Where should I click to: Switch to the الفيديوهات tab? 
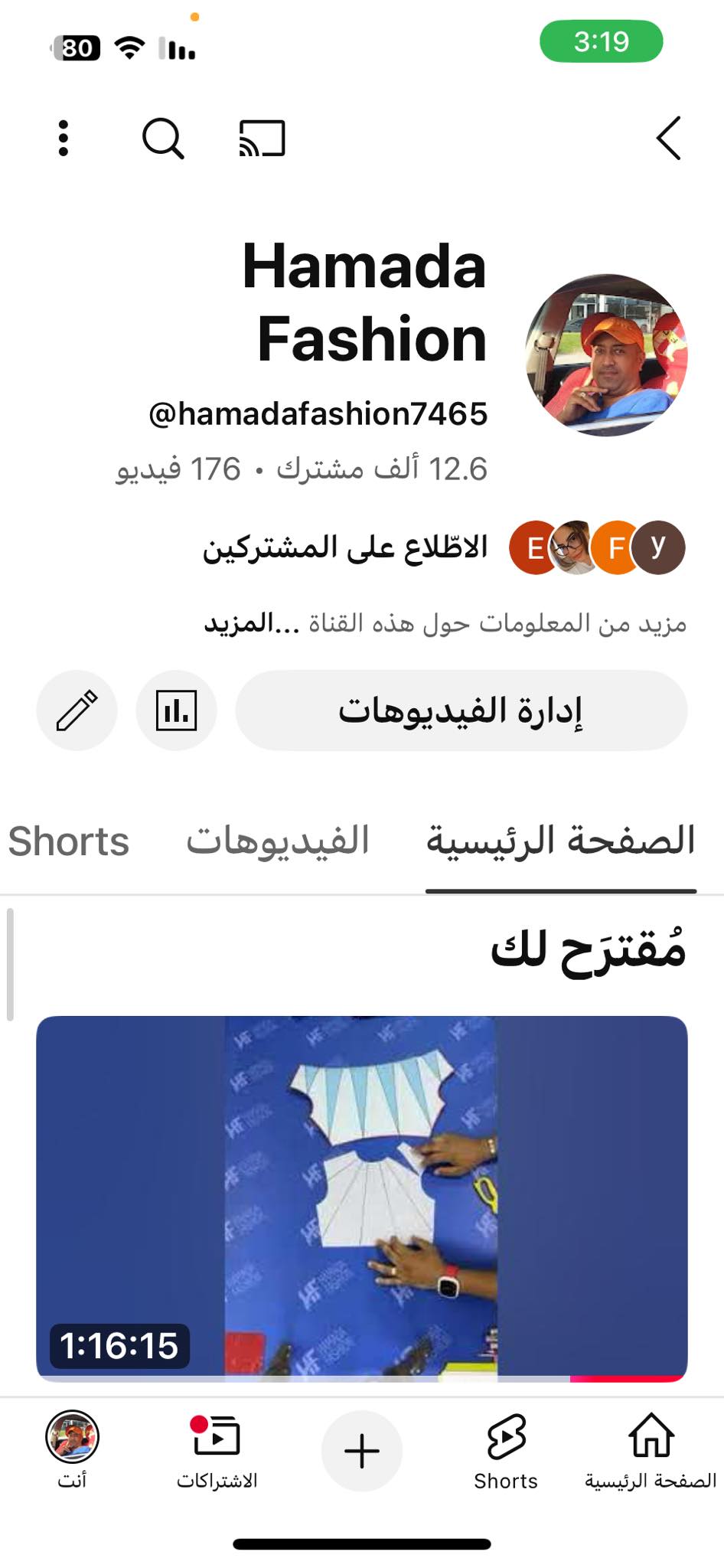coord(278,841)
